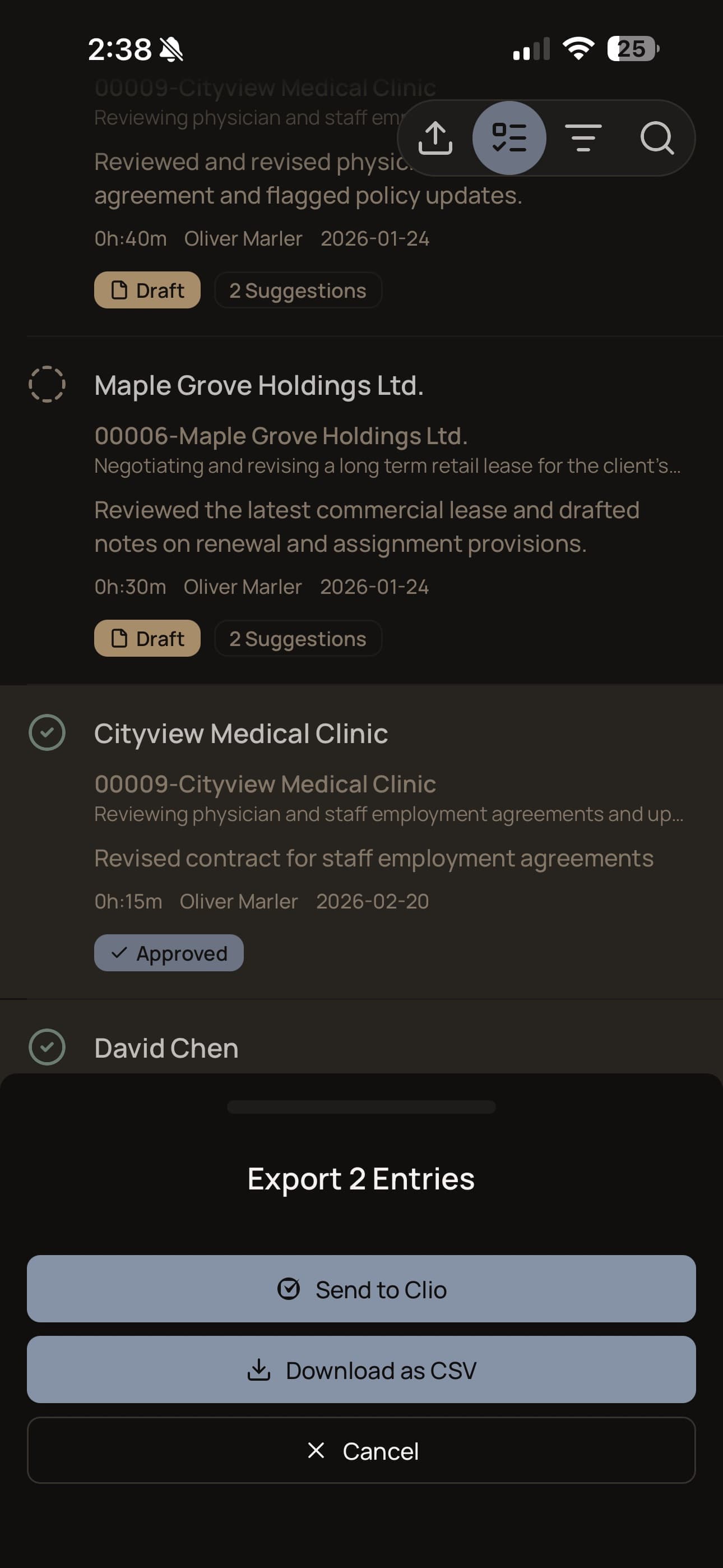
Task: Tap the export sheet drag handle
Action: coord(361,1106)
